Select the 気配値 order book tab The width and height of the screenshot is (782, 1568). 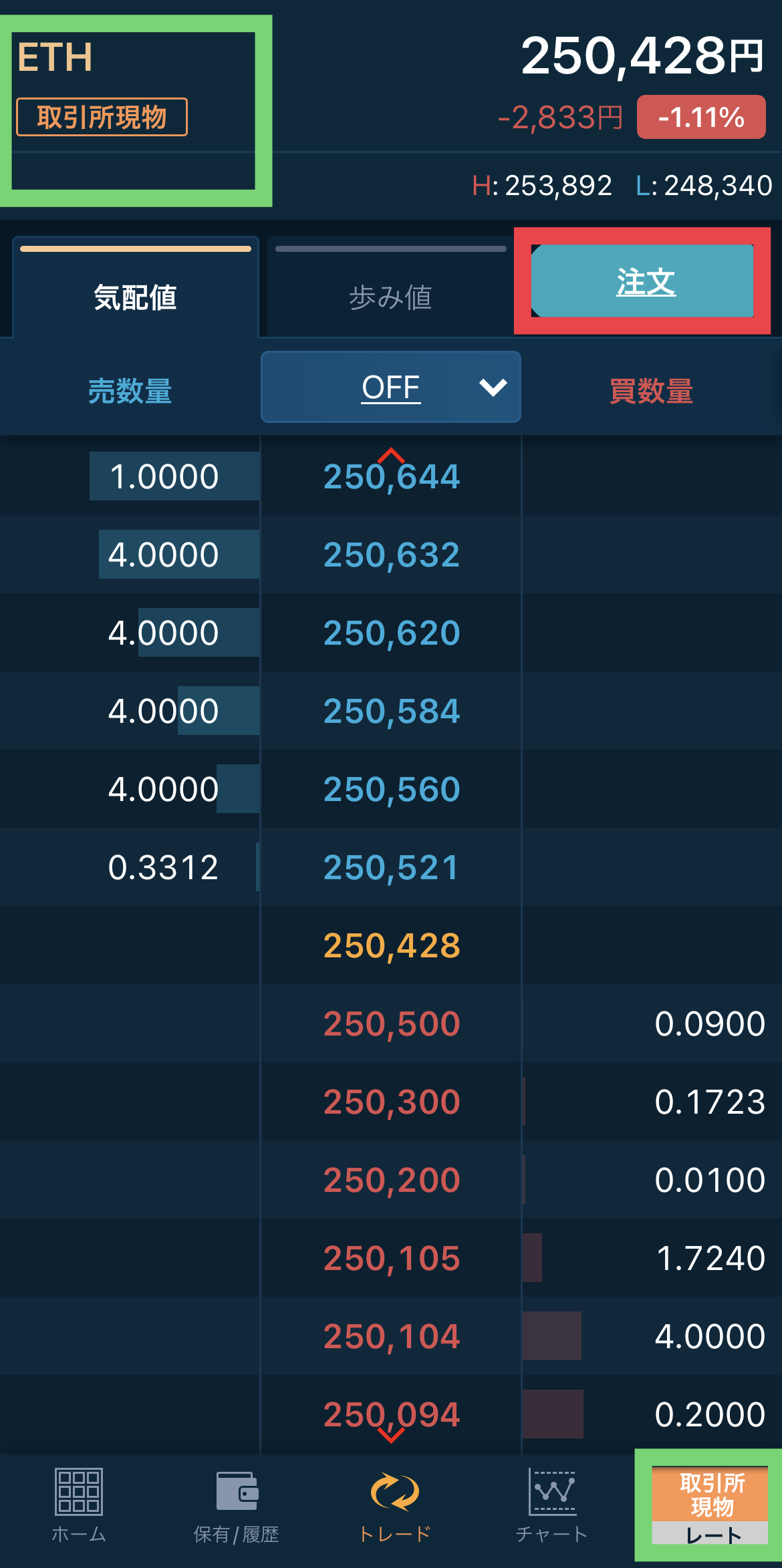[136, 287]
